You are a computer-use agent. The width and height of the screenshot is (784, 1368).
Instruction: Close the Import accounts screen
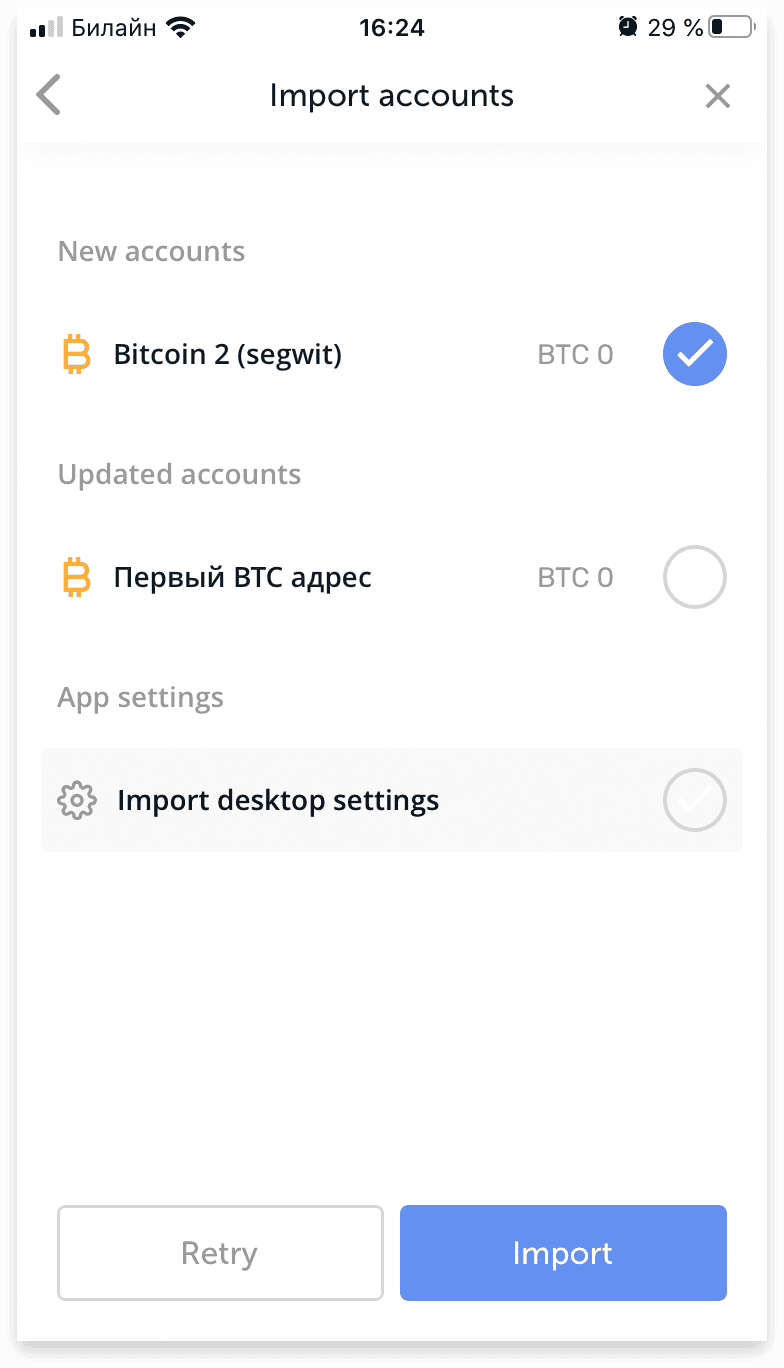(x=718, y=96)
